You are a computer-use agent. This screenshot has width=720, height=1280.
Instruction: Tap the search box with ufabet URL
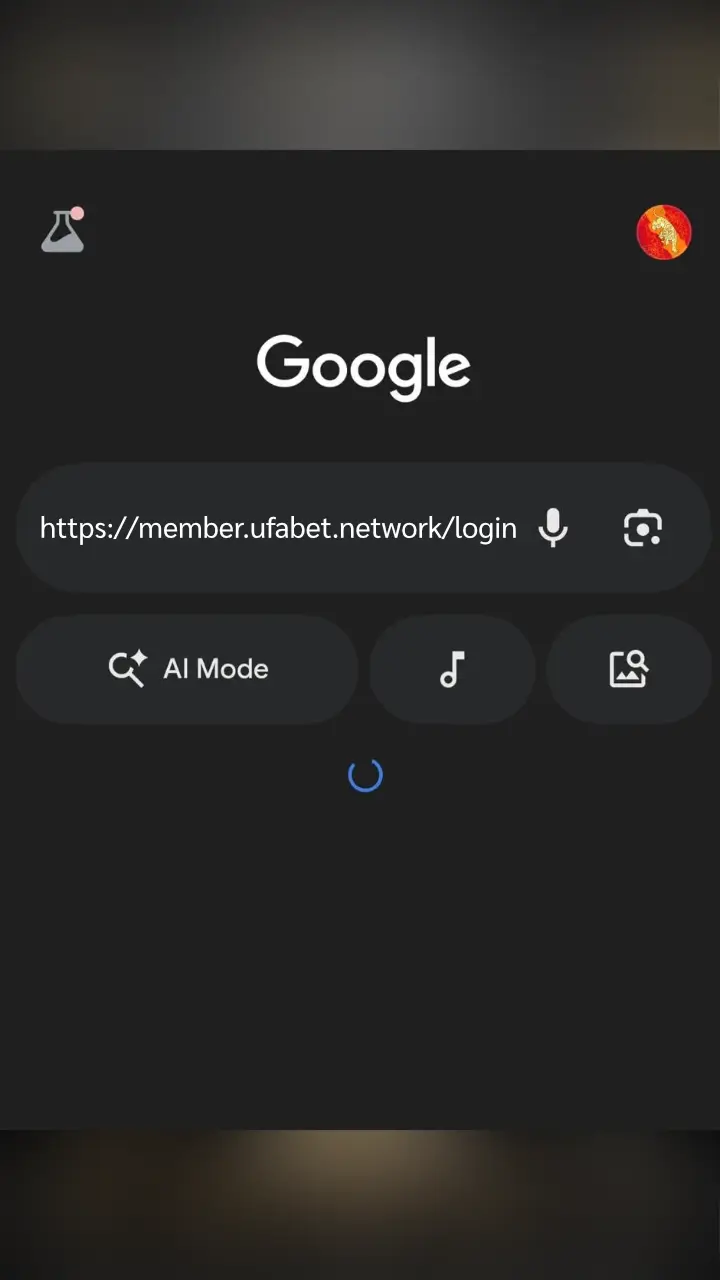click(278, 528)
